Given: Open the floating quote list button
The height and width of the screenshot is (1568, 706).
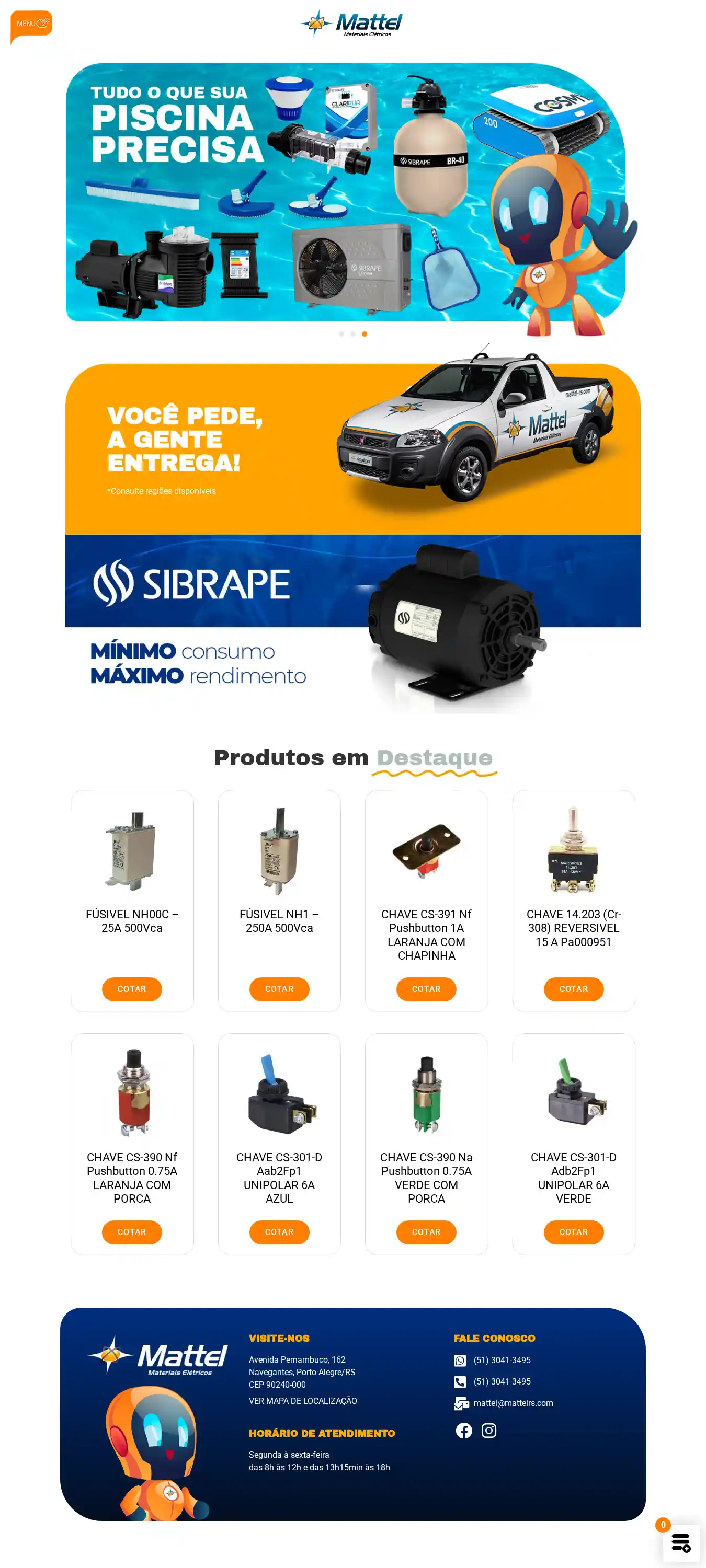Looking at the screenshot, I should (x=680, y=1542).
